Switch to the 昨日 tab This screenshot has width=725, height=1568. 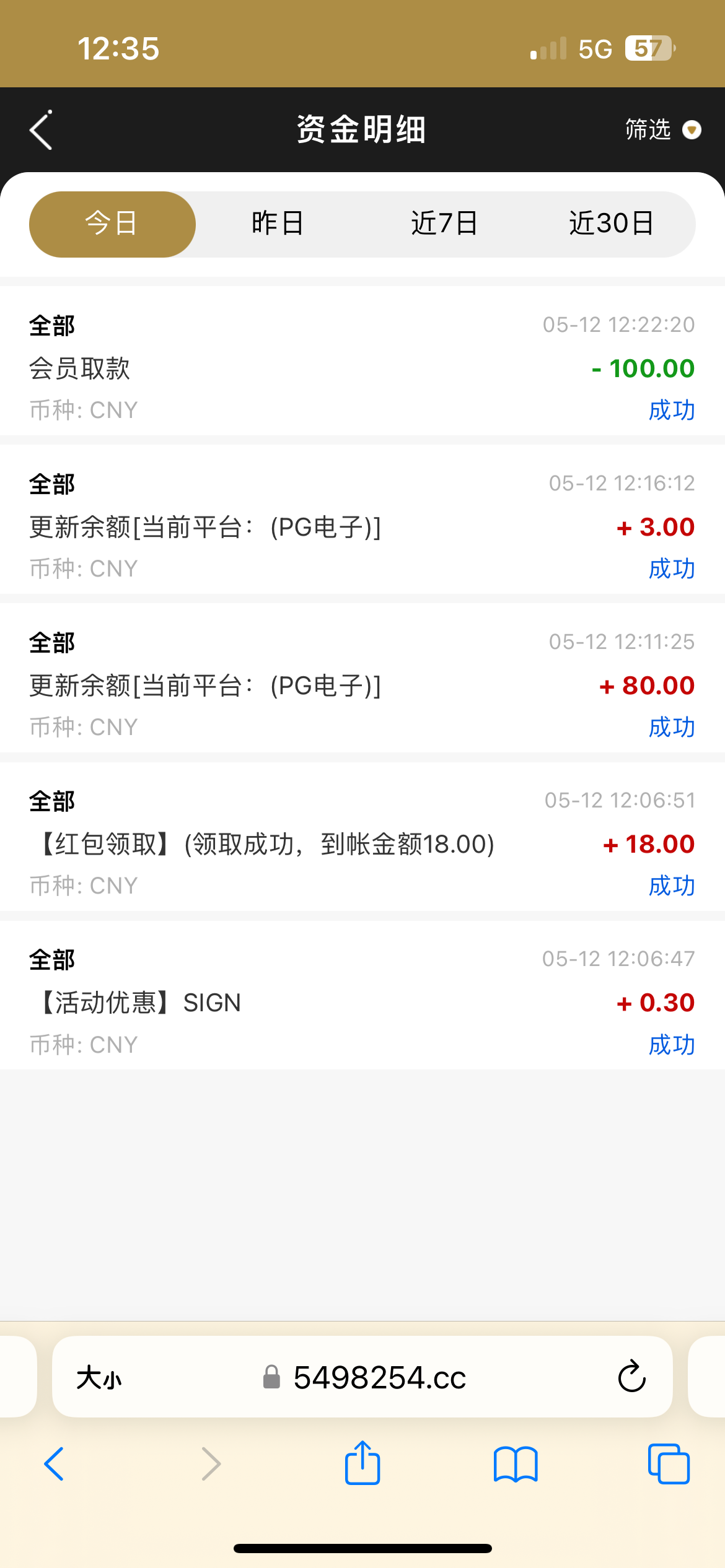pos(278,224)
